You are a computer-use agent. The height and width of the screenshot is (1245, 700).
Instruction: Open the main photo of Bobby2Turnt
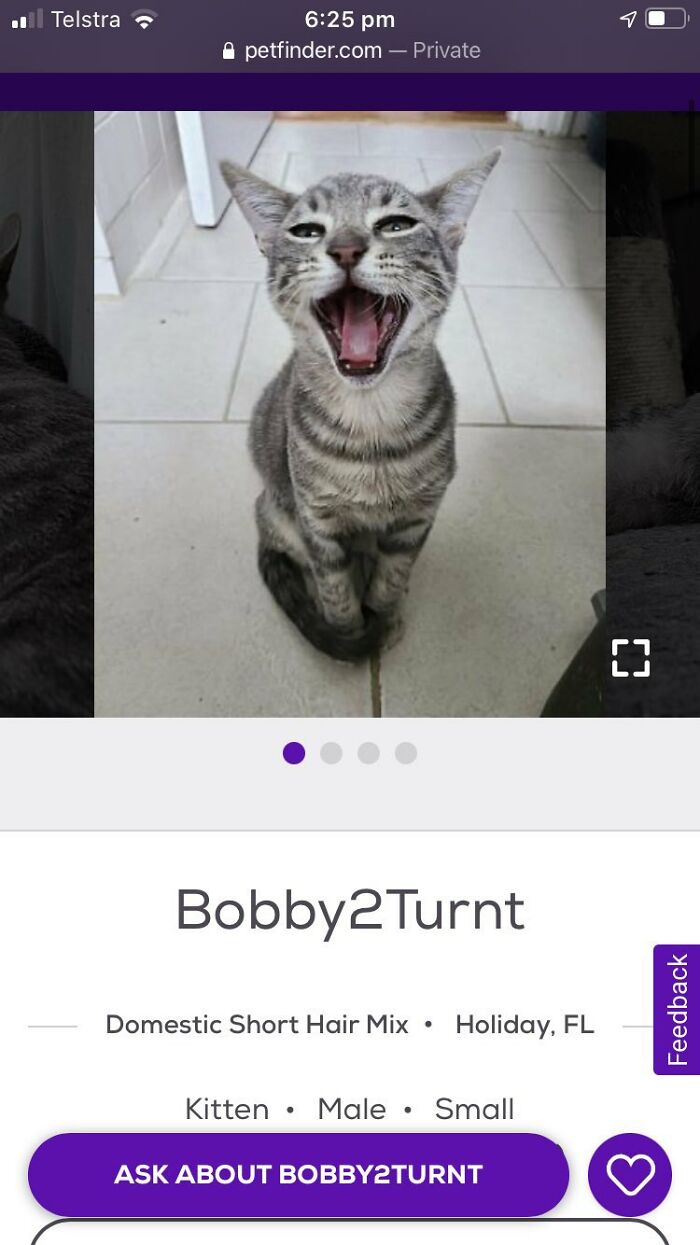[x=350, y=414]
